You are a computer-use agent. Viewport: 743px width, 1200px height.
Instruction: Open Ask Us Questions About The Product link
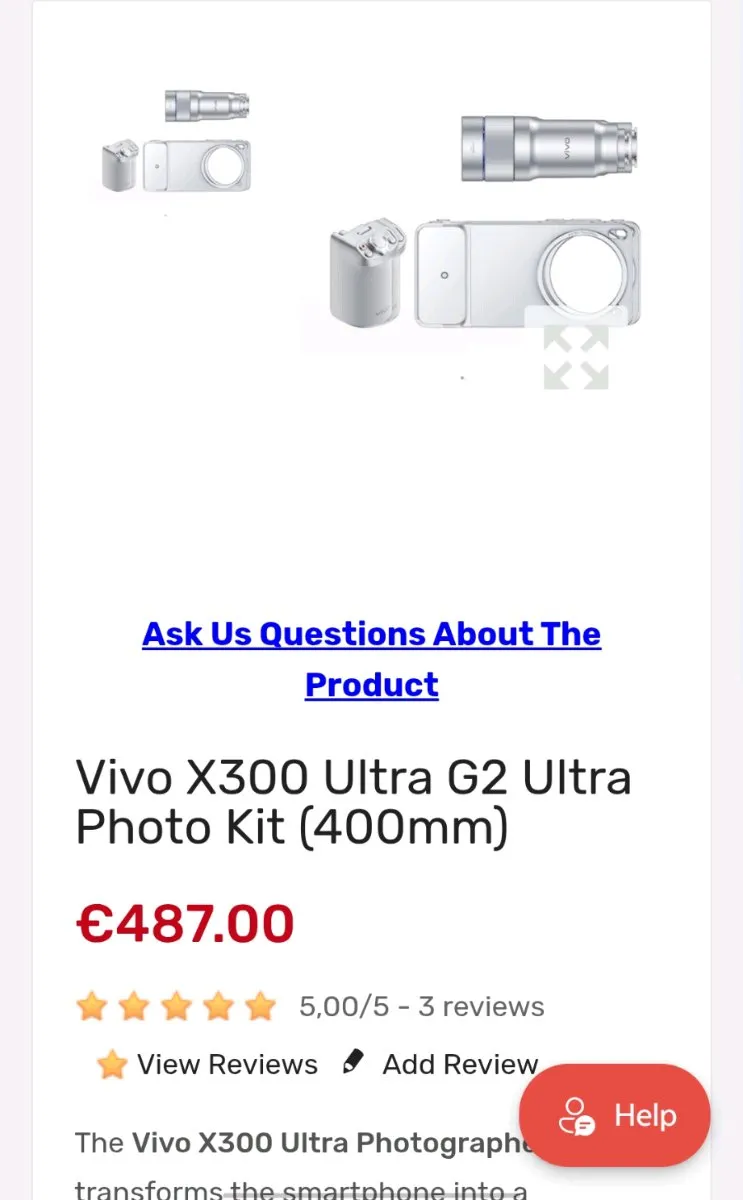372,659
